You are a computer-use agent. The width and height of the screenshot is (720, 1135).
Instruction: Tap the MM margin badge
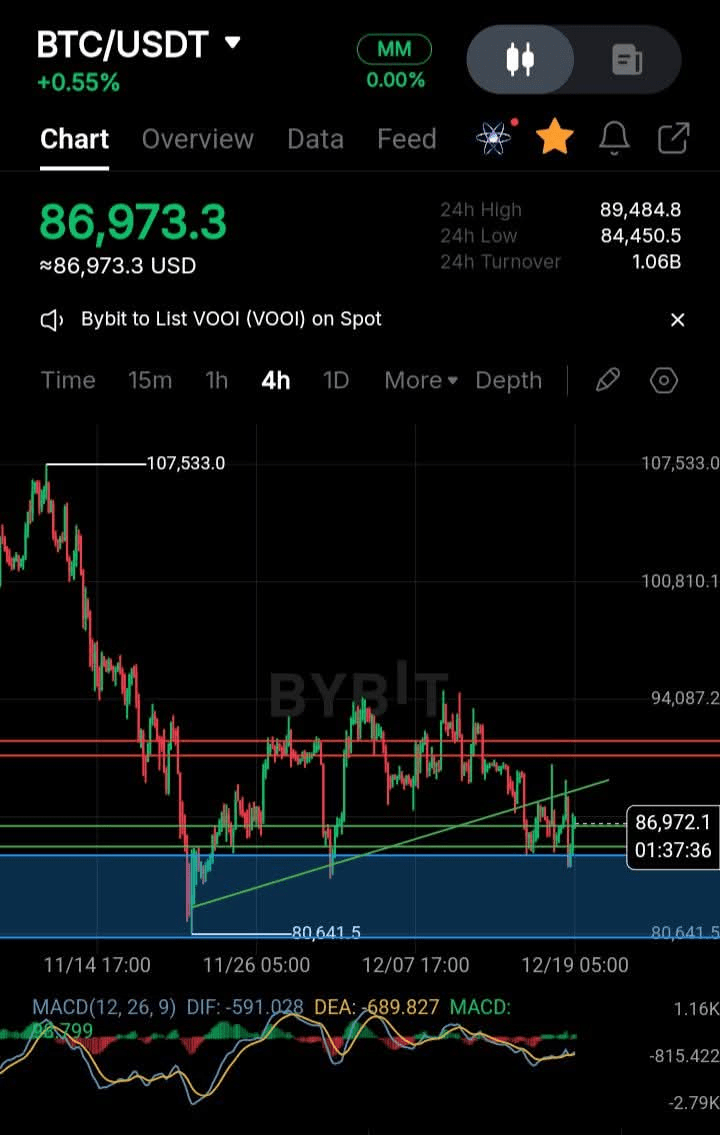(394, 49)
